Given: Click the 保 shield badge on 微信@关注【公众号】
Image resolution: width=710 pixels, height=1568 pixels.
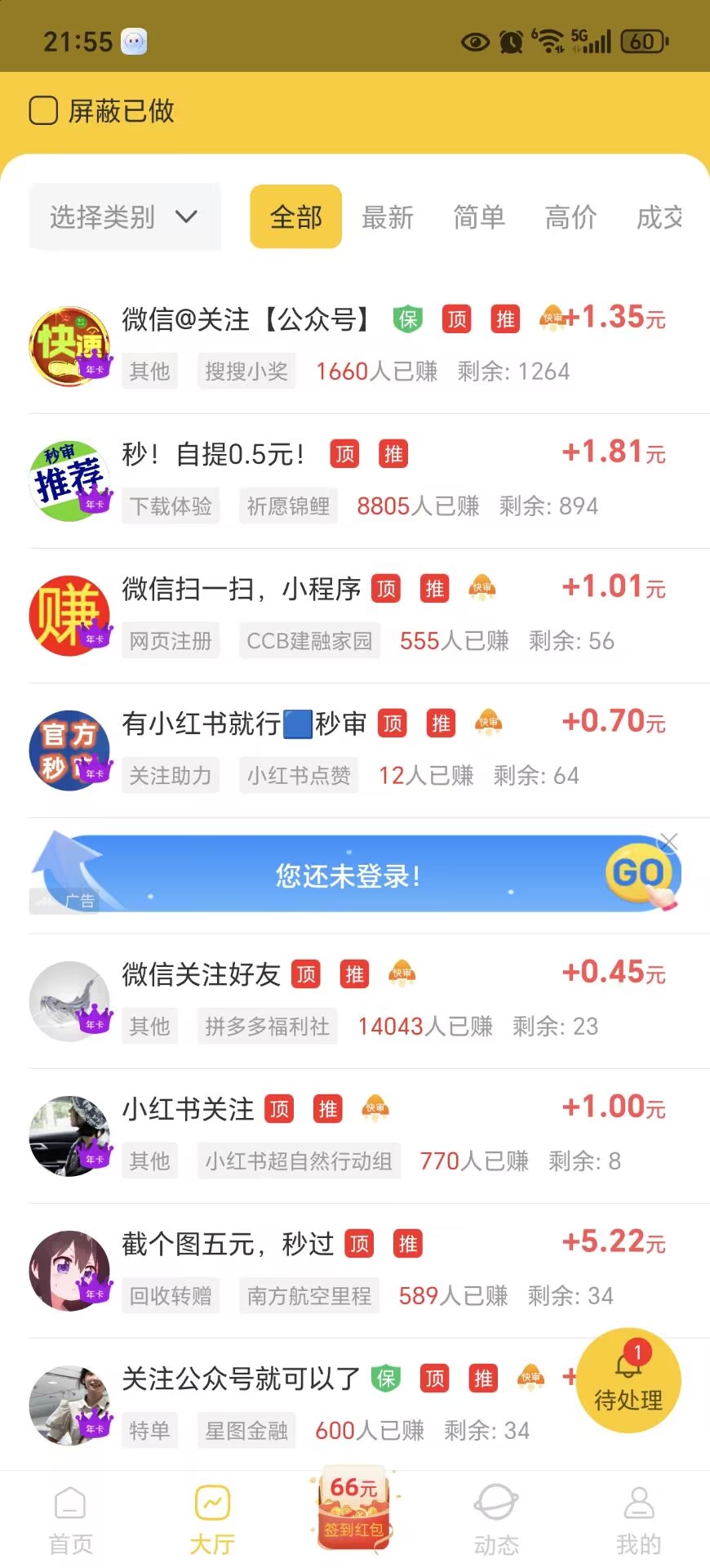Looking at the screenshot, I should (x=408, y=319).
